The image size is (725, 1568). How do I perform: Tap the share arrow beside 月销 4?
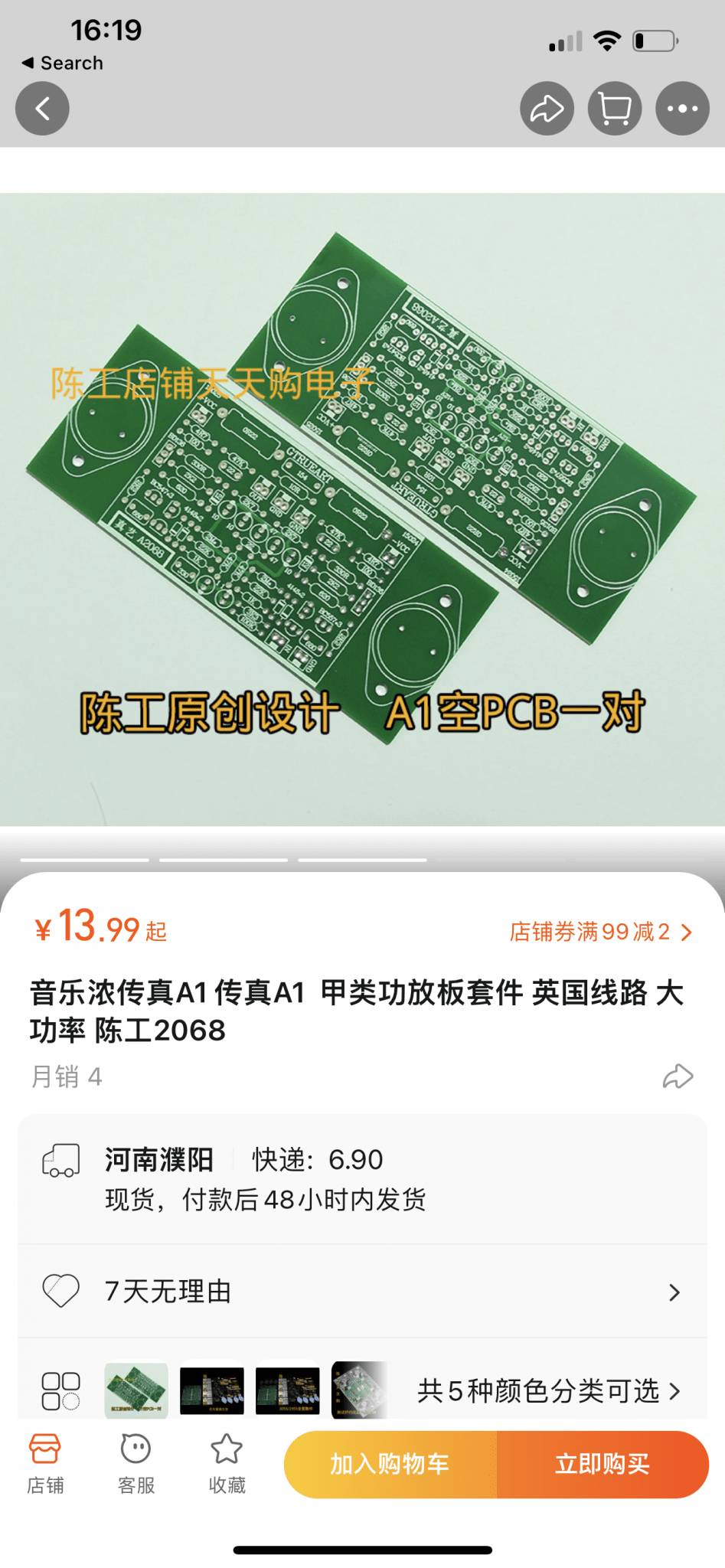[x=678, y=1076]
